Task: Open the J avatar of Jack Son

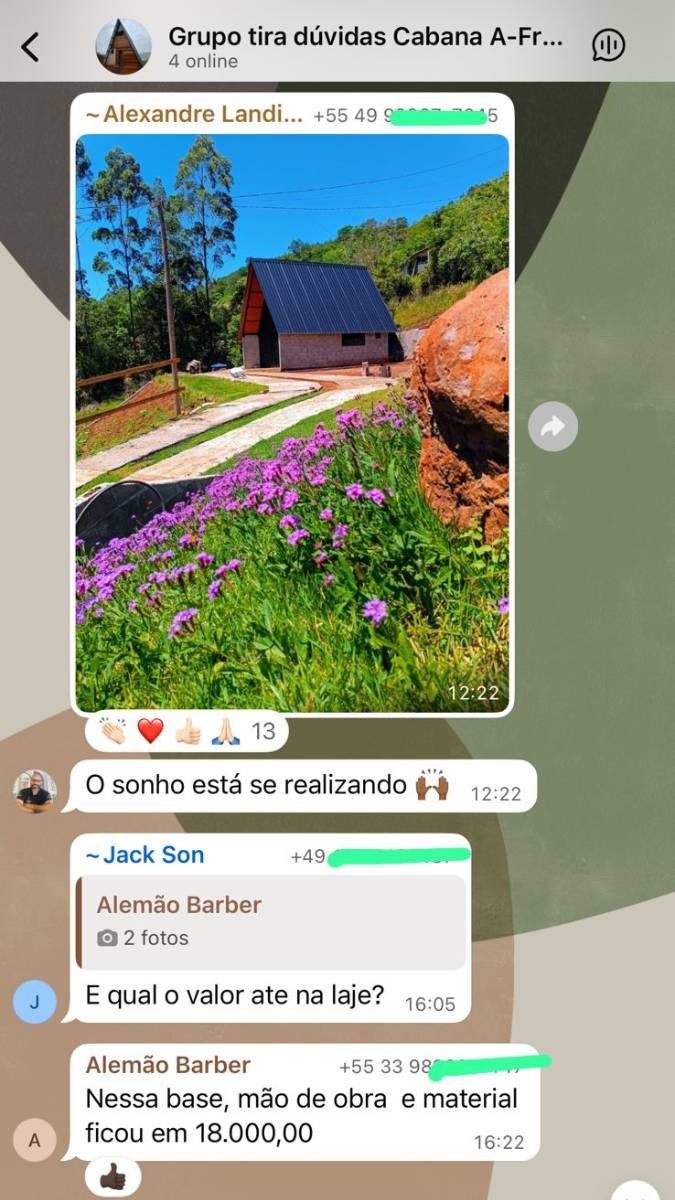Action: [35, 1001]
